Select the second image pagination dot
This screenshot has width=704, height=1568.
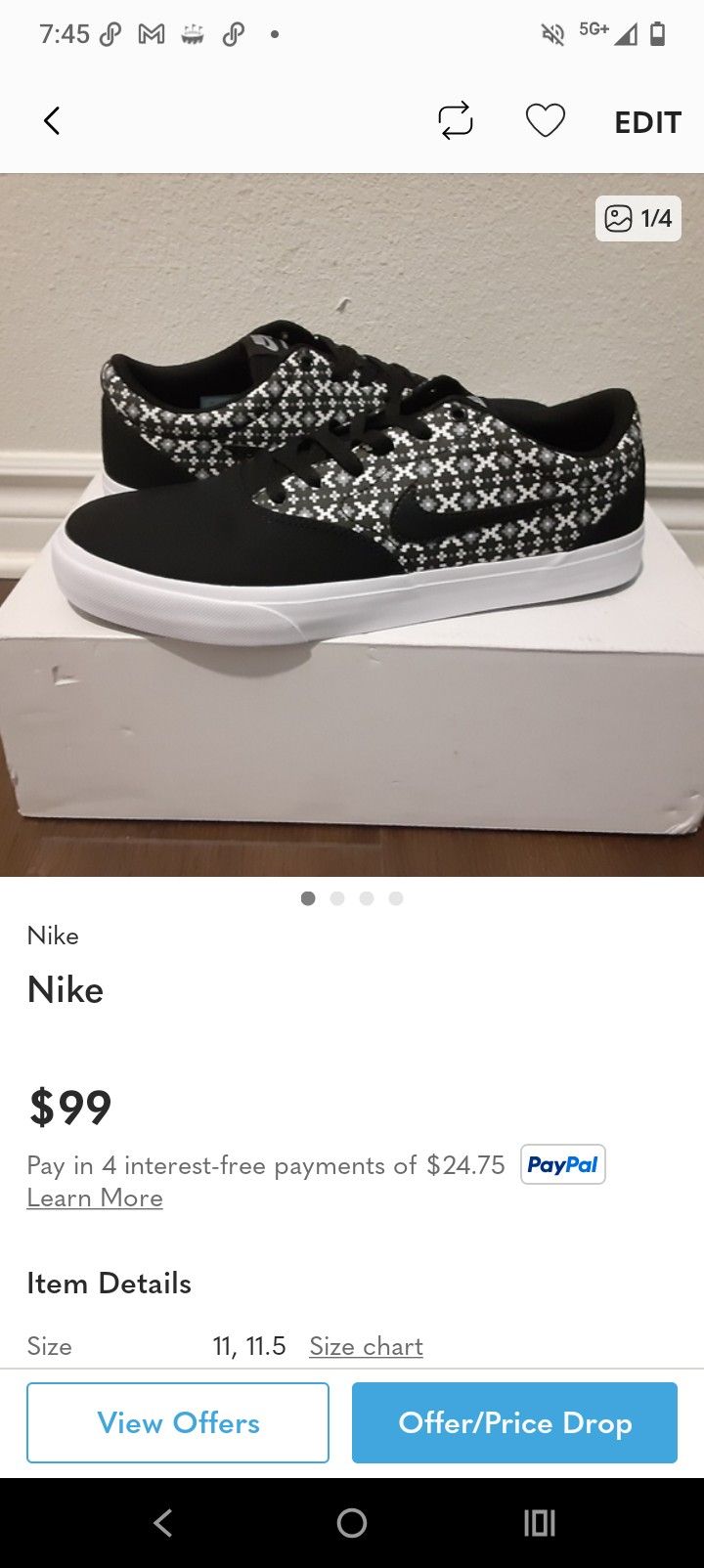click(x=337, y=897)
